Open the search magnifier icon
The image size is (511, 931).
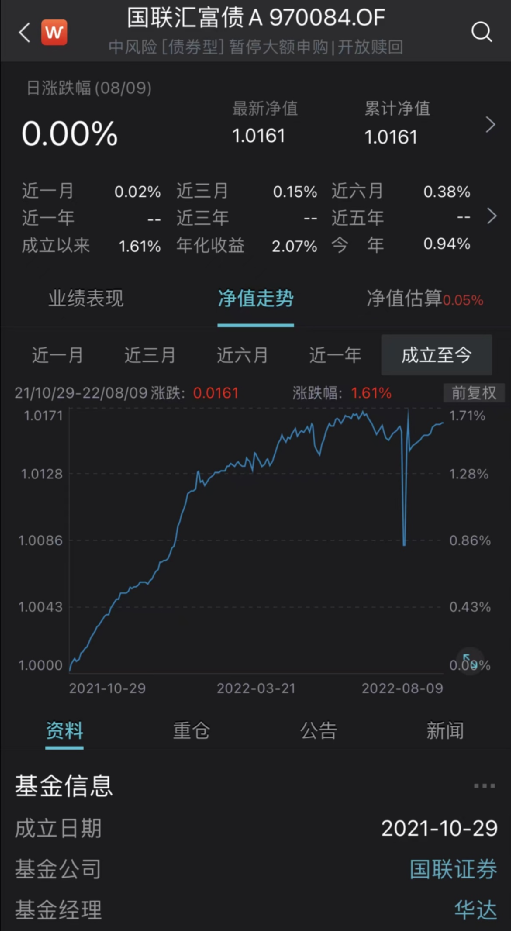481,32
